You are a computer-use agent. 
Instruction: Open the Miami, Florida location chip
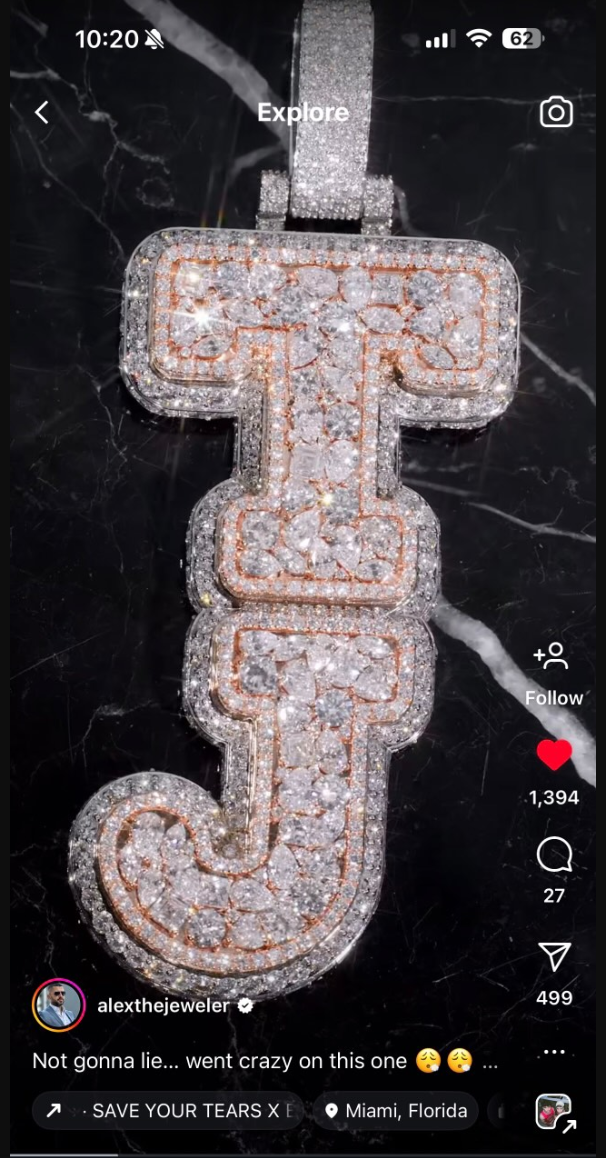click(x=396, y=1111)
